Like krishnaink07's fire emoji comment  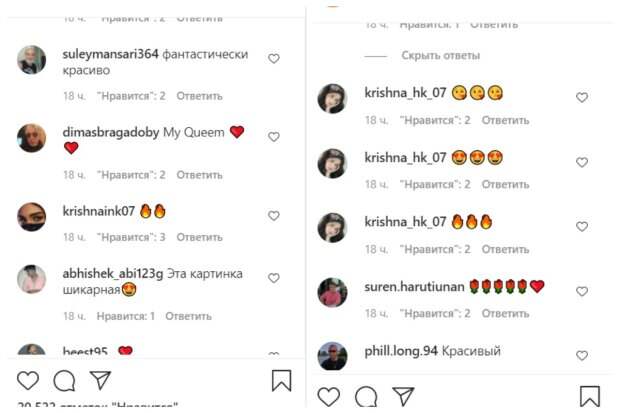273,216
